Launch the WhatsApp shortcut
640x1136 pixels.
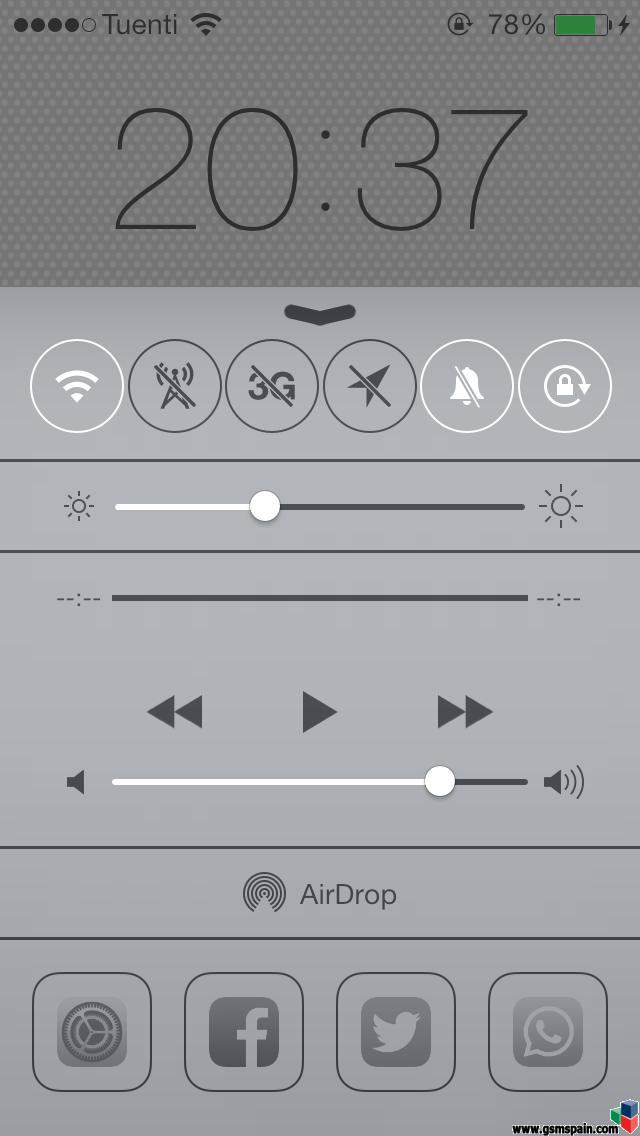point(548,1032)
